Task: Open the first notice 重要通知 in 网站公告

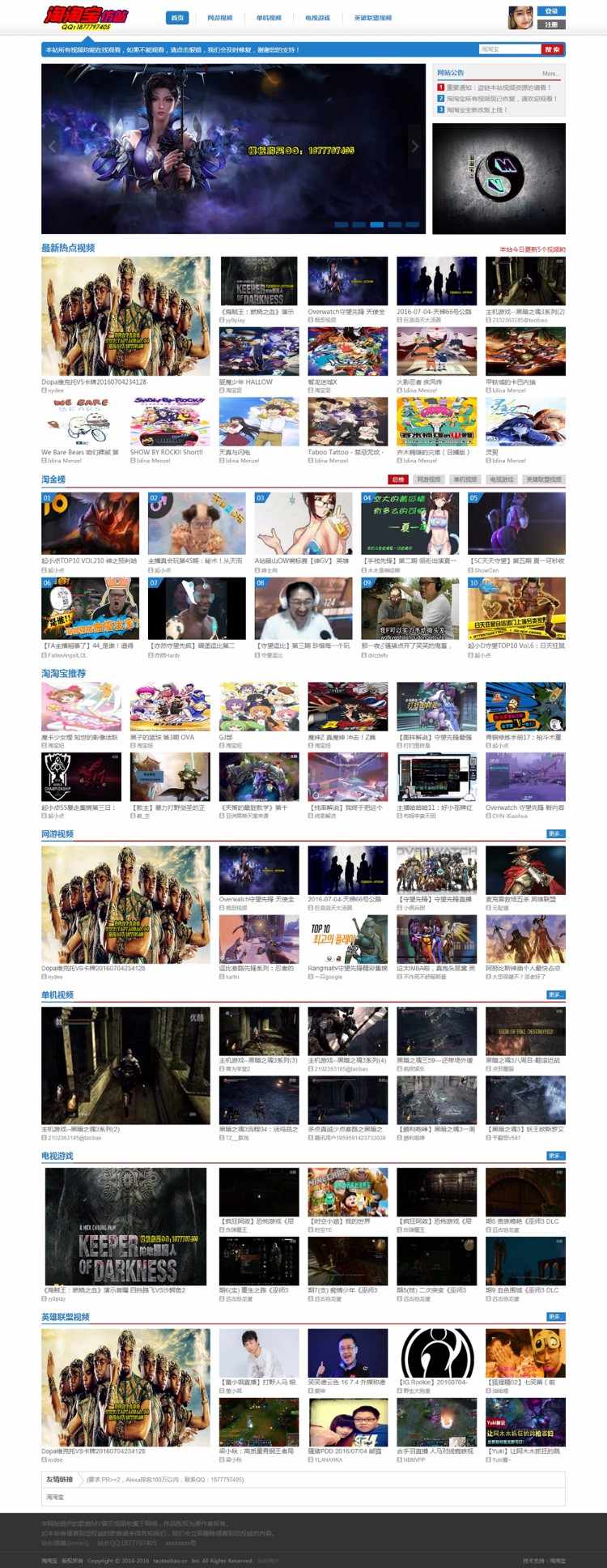Action: 498,87
